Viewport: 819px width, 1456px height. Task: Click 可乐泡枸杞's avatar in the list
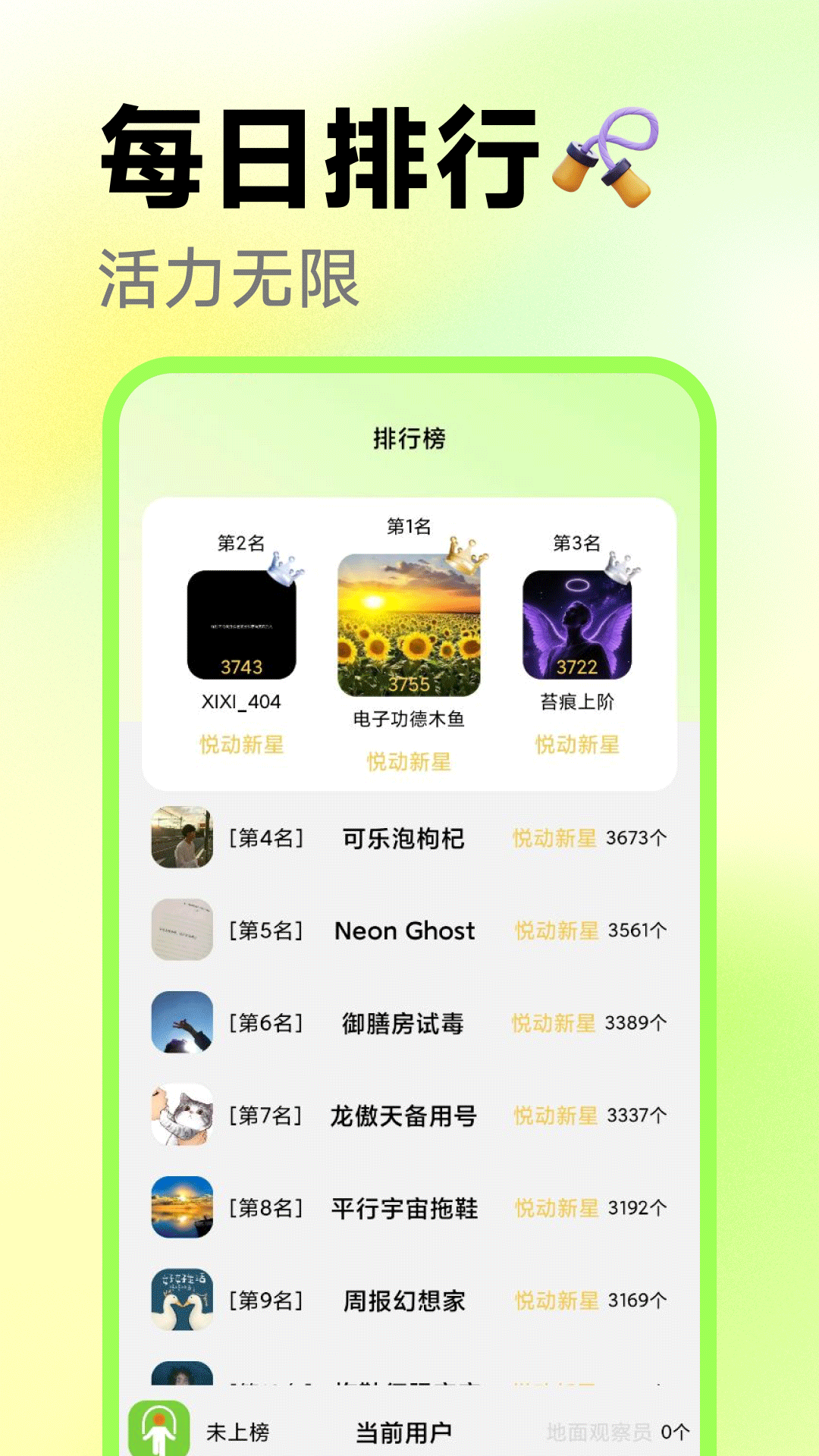[x=182, y=838]
